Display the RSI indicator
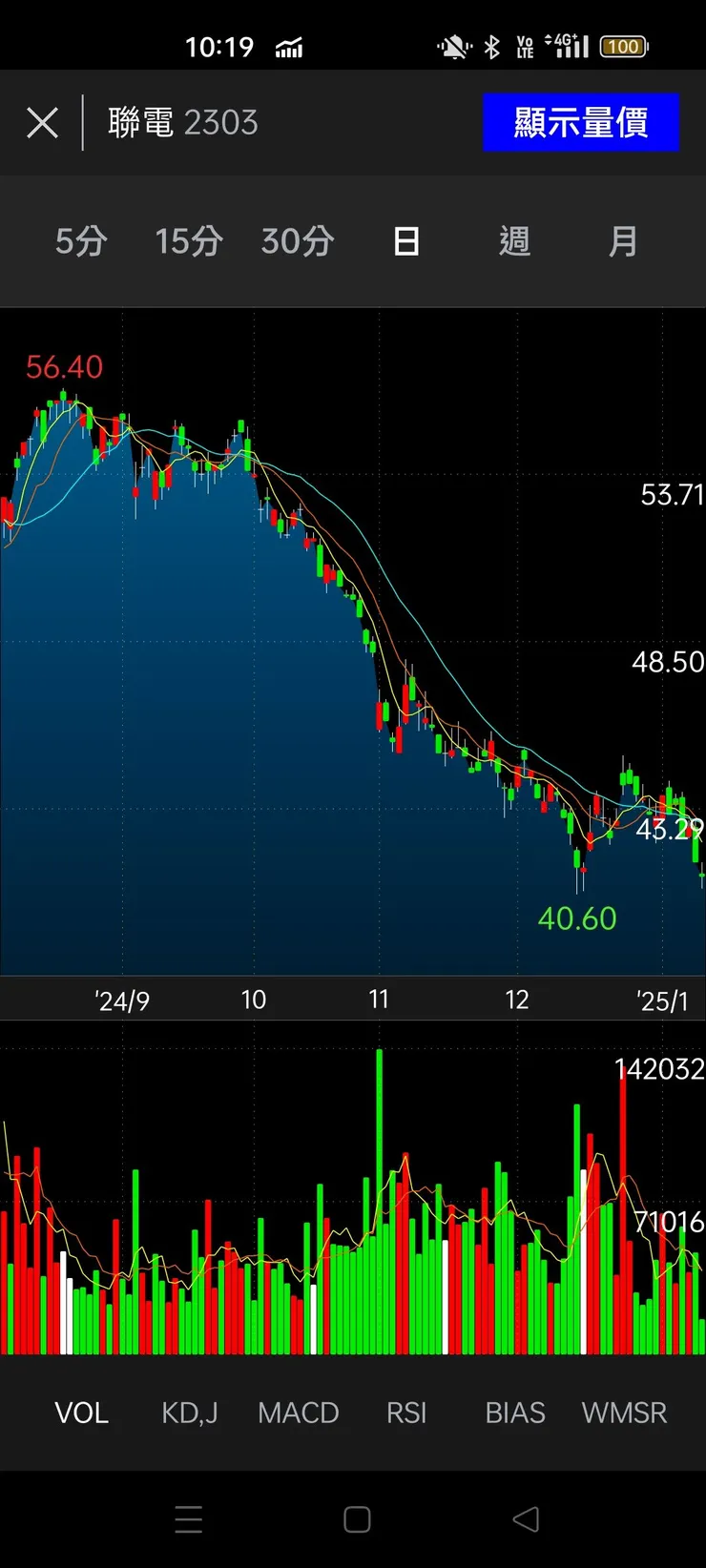 pos(406,1413)
